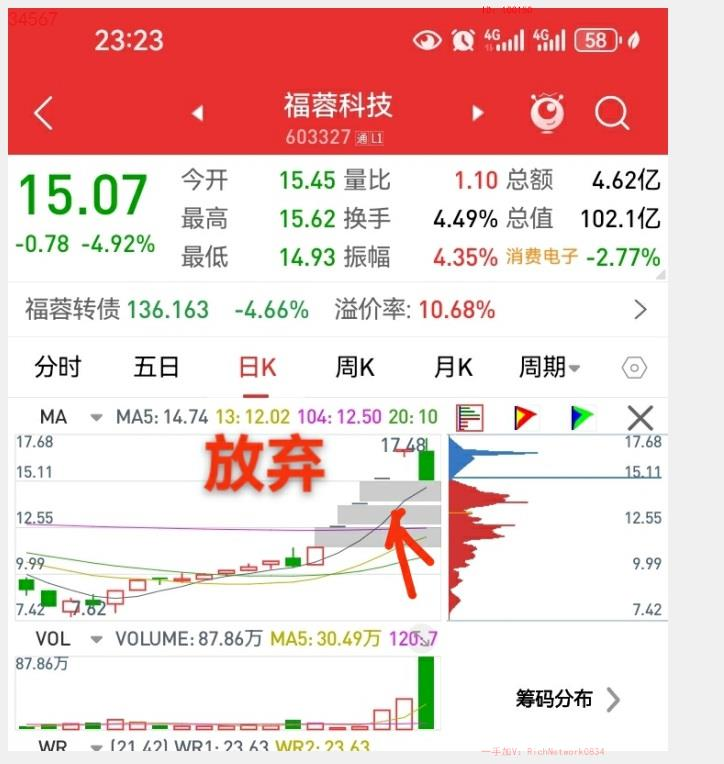Expand the VOL indicator dropdown
The width and height of the screenshot is (724, 764).
coord(96,638)
